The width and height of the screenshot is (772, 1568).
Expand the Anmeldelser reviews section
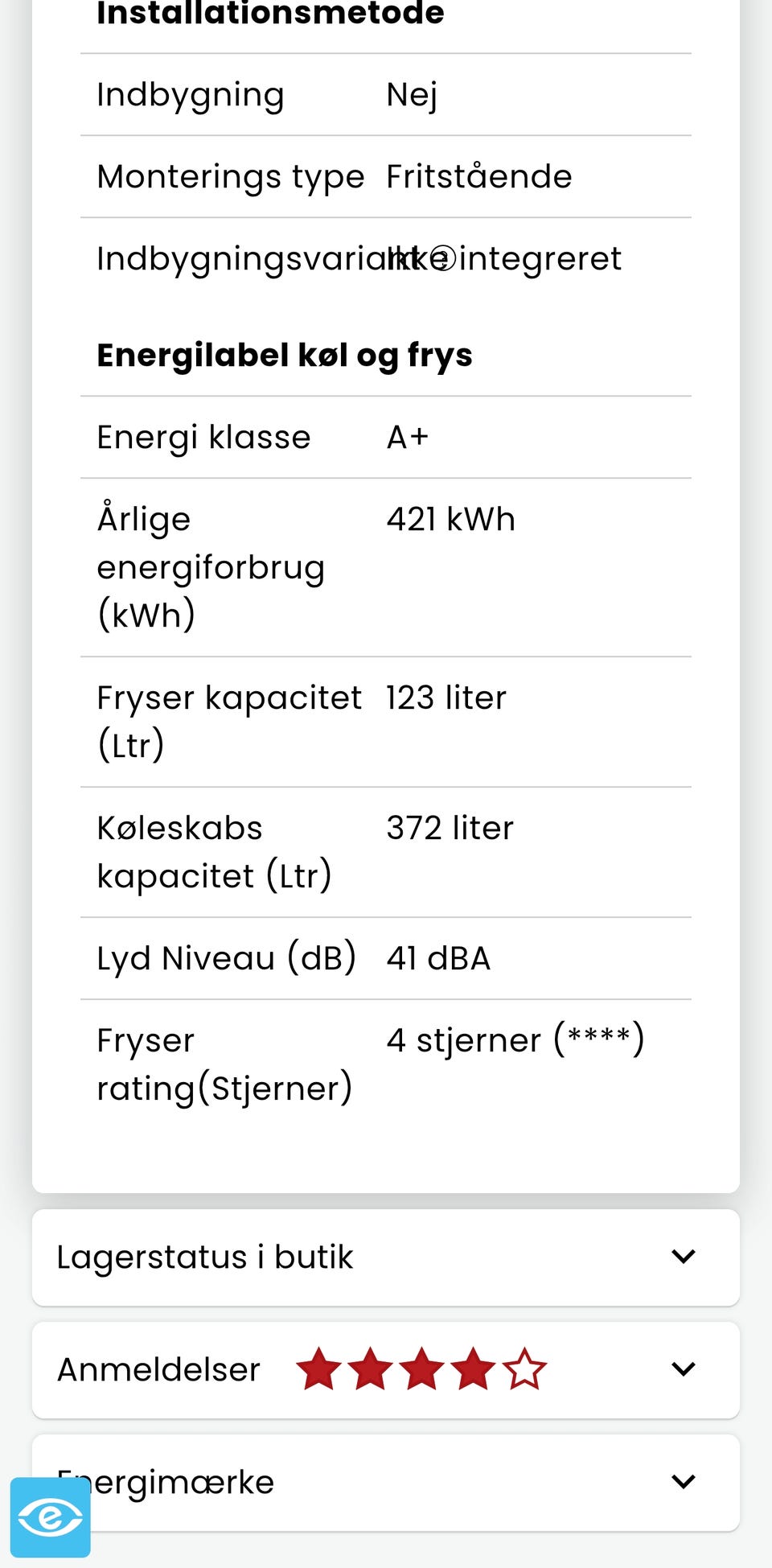coord(385,1369)
